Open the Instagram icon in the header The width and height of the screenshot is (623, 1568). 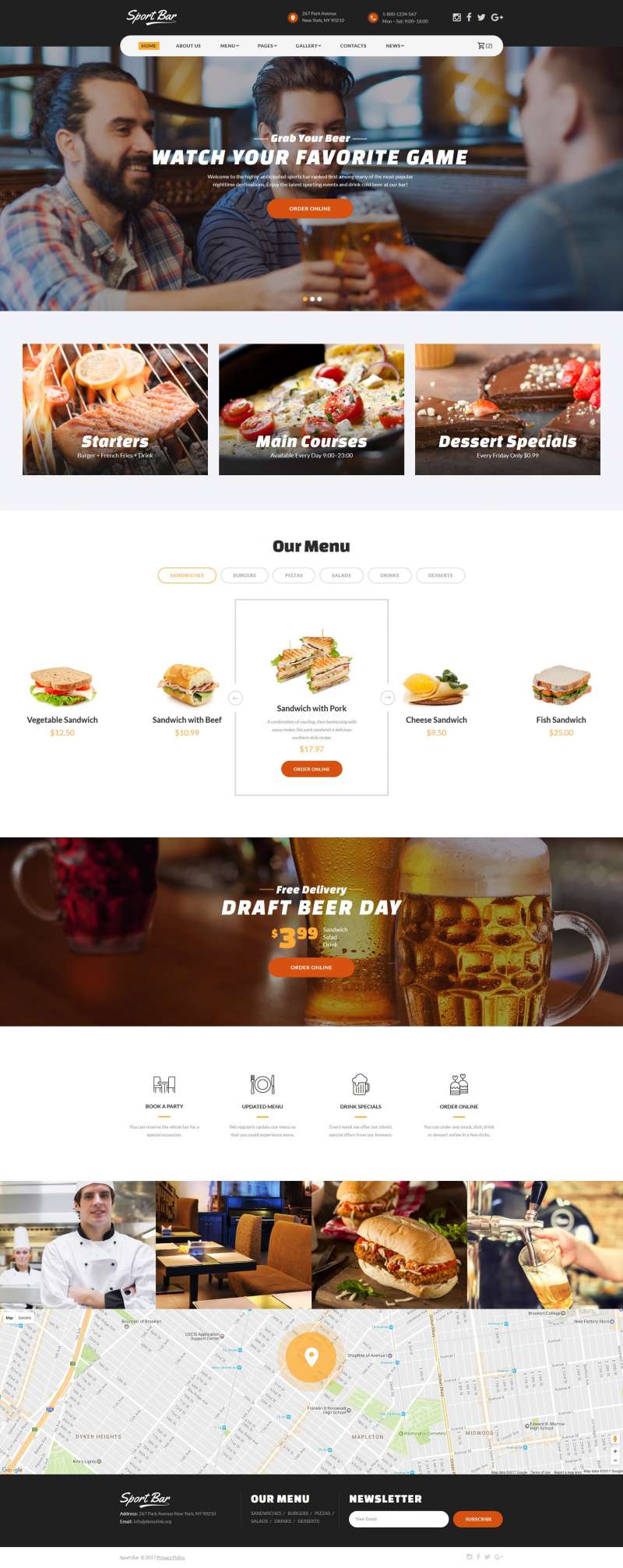pyautogui.click(x=456, y=17)
